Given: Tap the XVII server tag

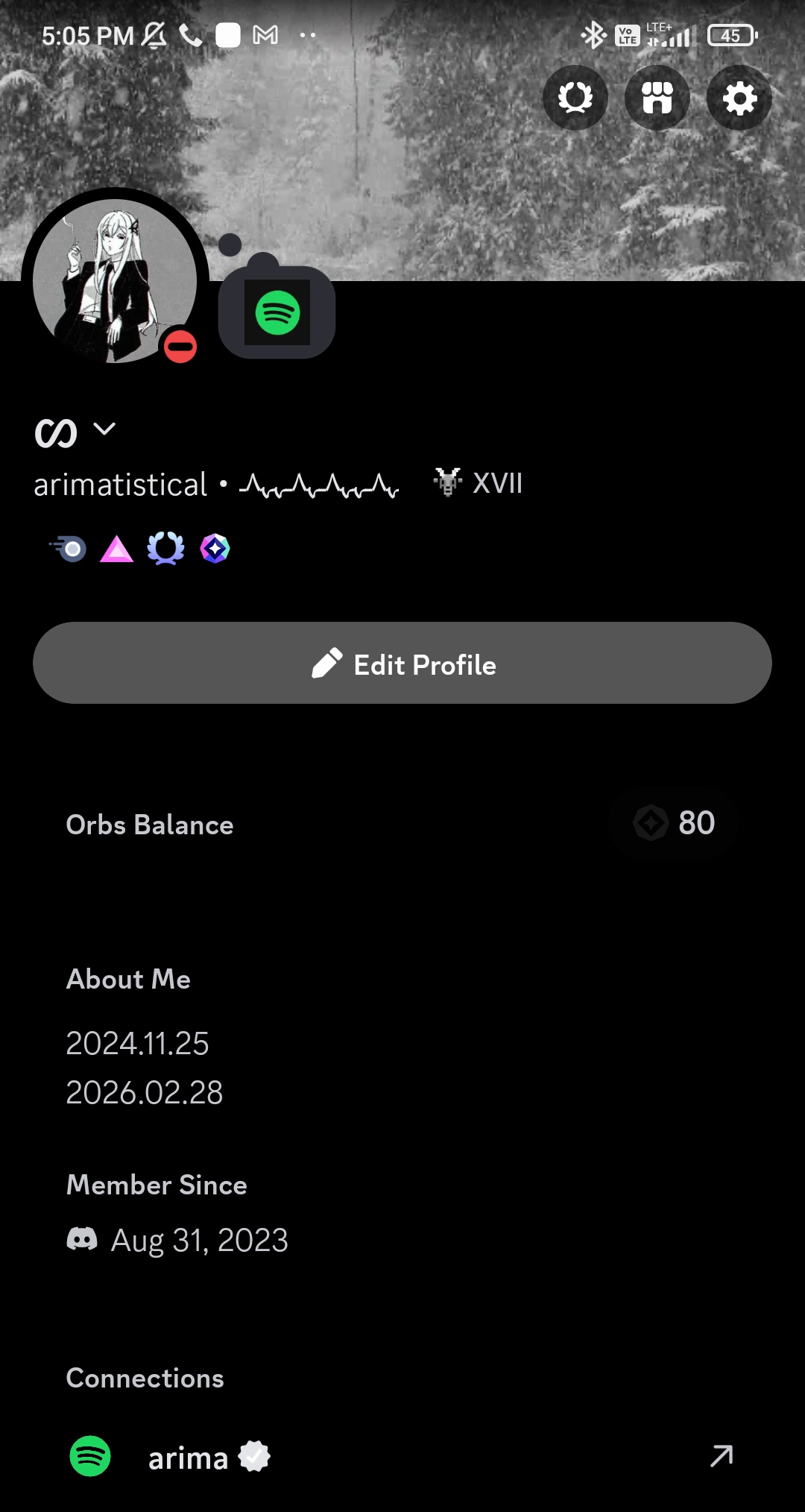Looking at the screenshot, I should click(x=479, y=483).
